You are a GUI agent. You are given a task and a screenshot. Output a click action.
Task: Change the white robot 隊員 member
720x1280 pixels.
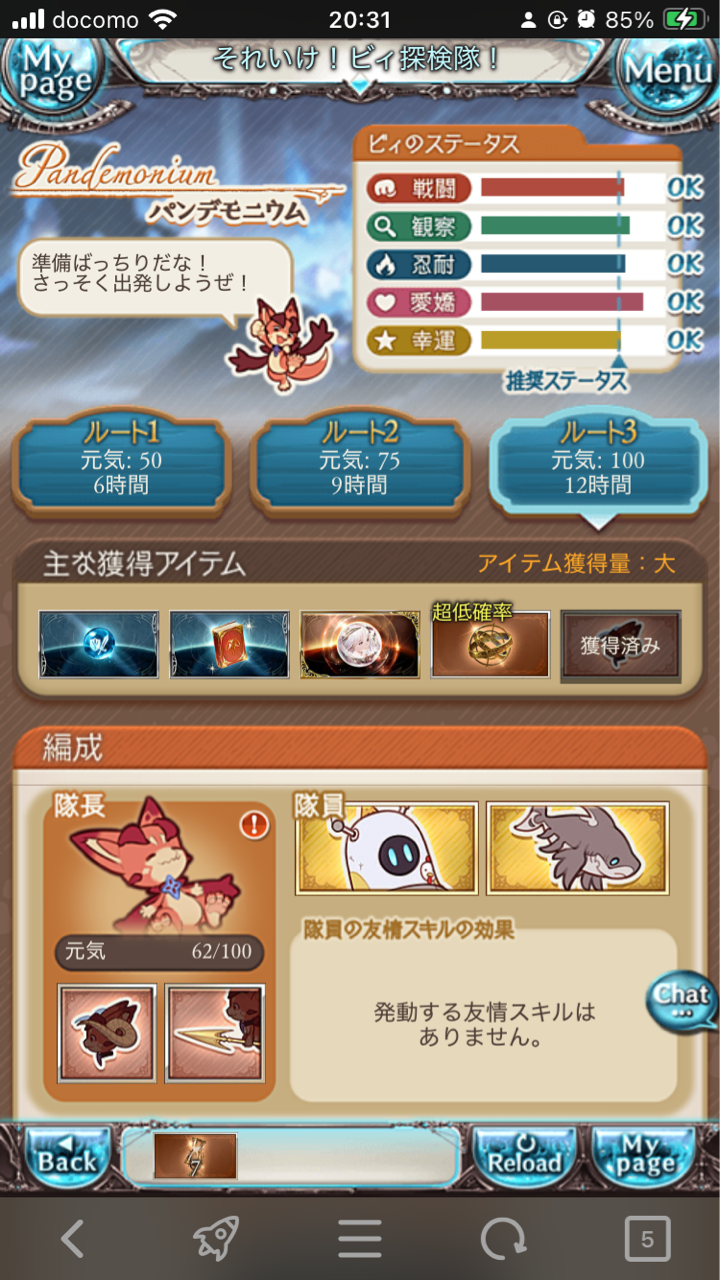tap(387, 848)
